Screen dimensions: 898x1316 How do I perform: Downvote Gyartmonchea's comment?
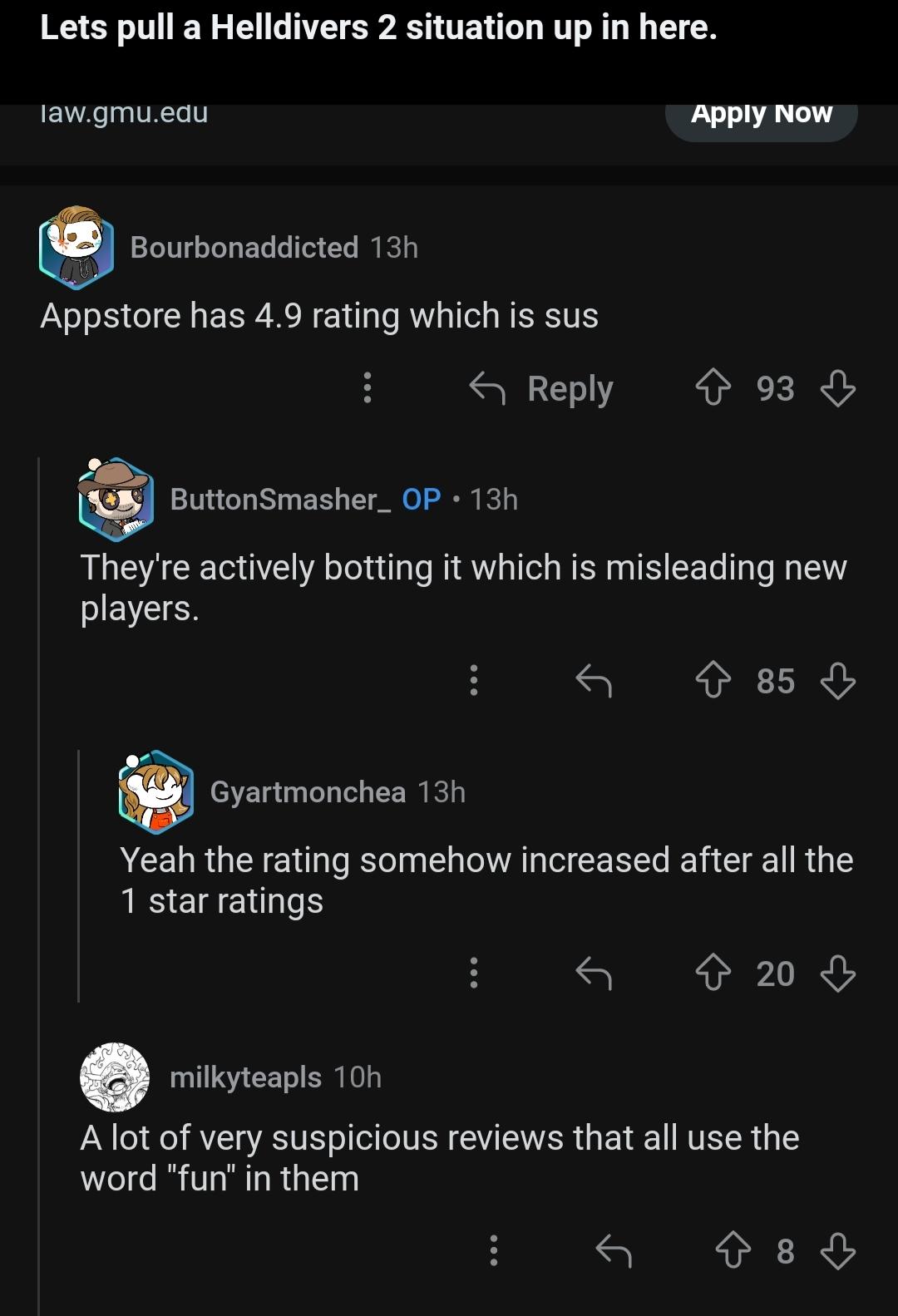pos(837,973)
